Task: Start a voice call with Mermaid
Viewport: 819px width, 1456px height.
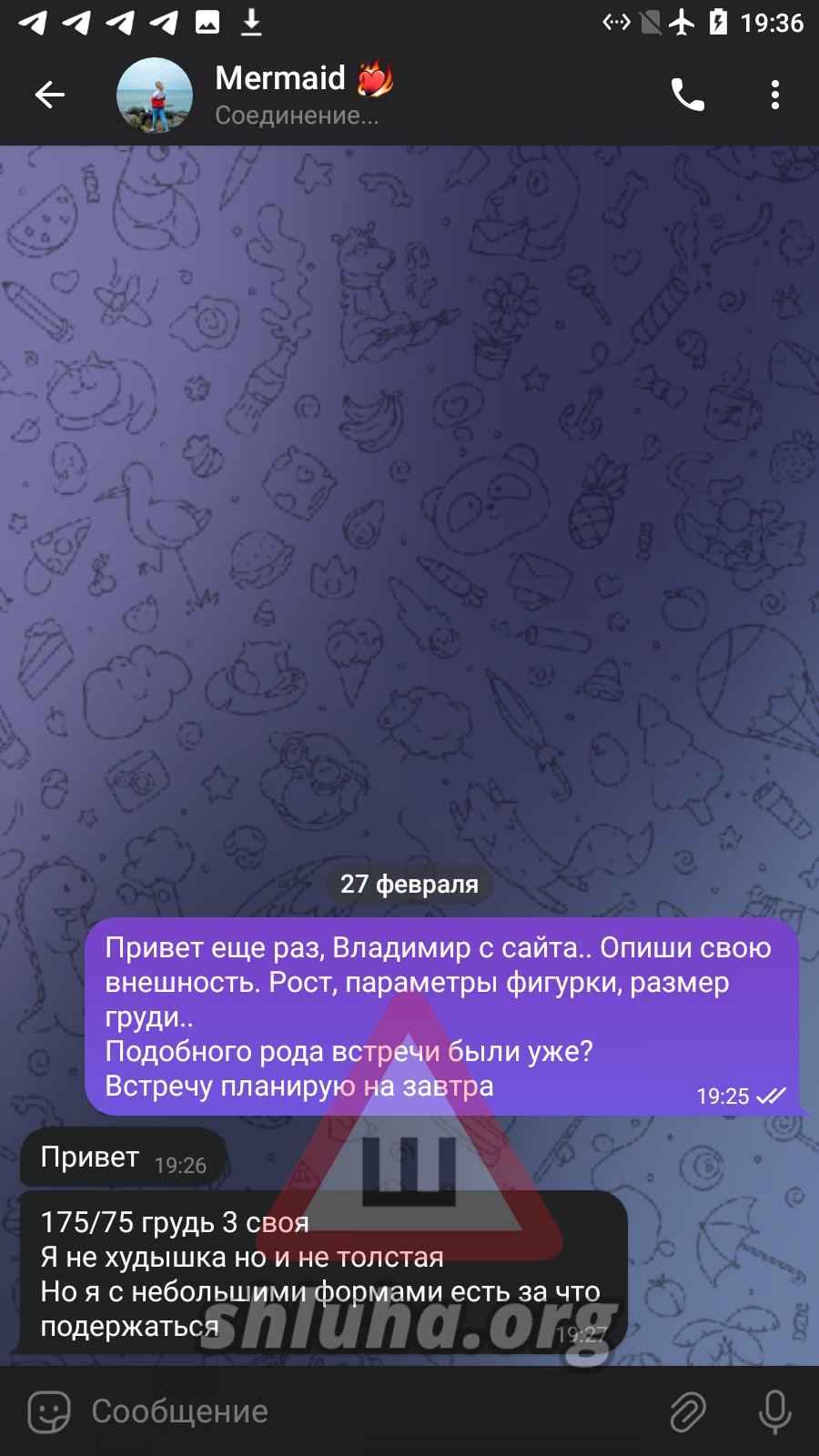Action: 687,95
